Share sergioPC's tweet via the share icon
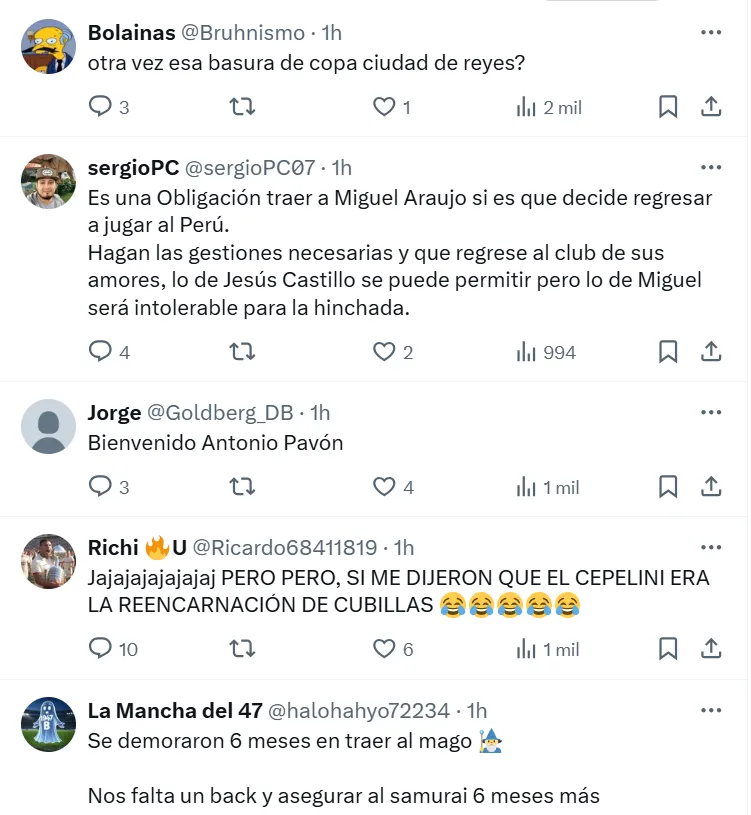 coord(711,352)
